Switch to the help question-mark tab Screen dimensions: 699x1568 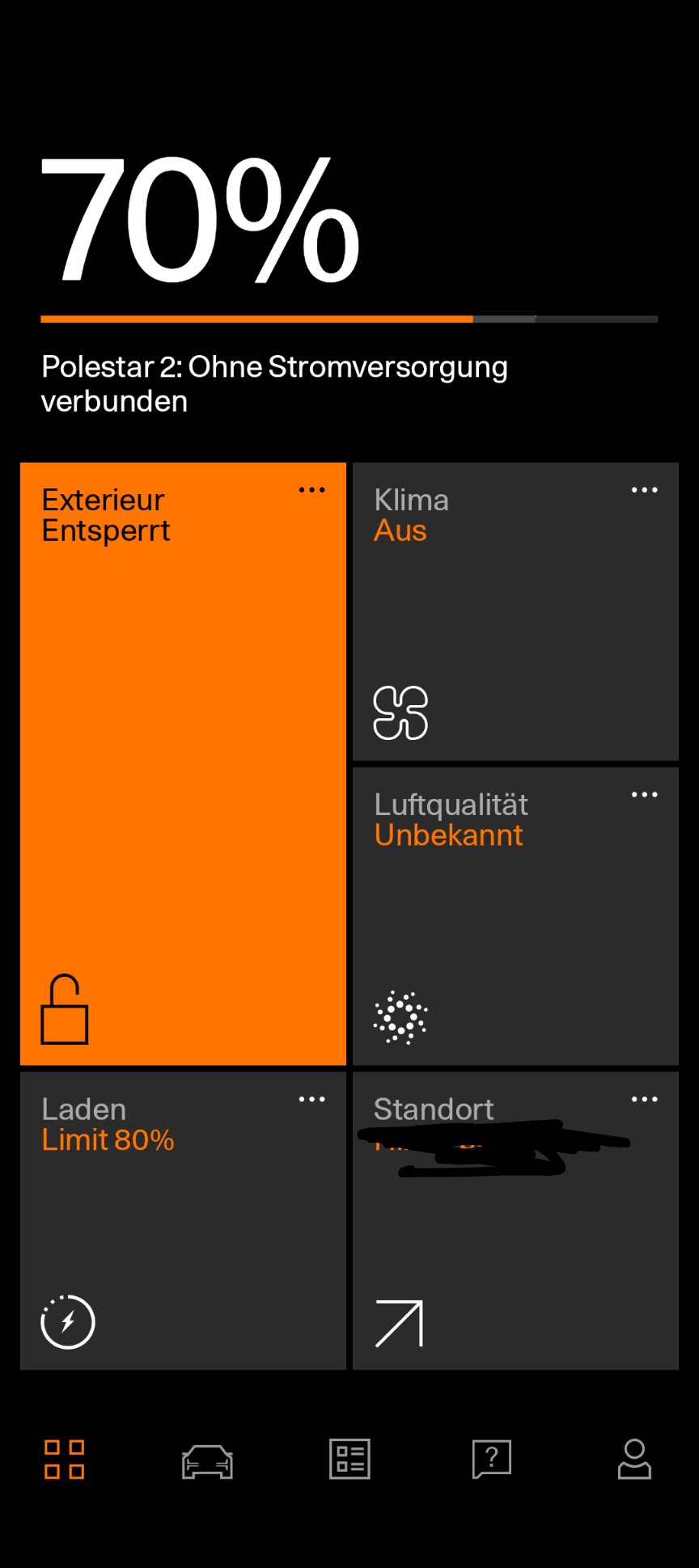[492, 1460]
